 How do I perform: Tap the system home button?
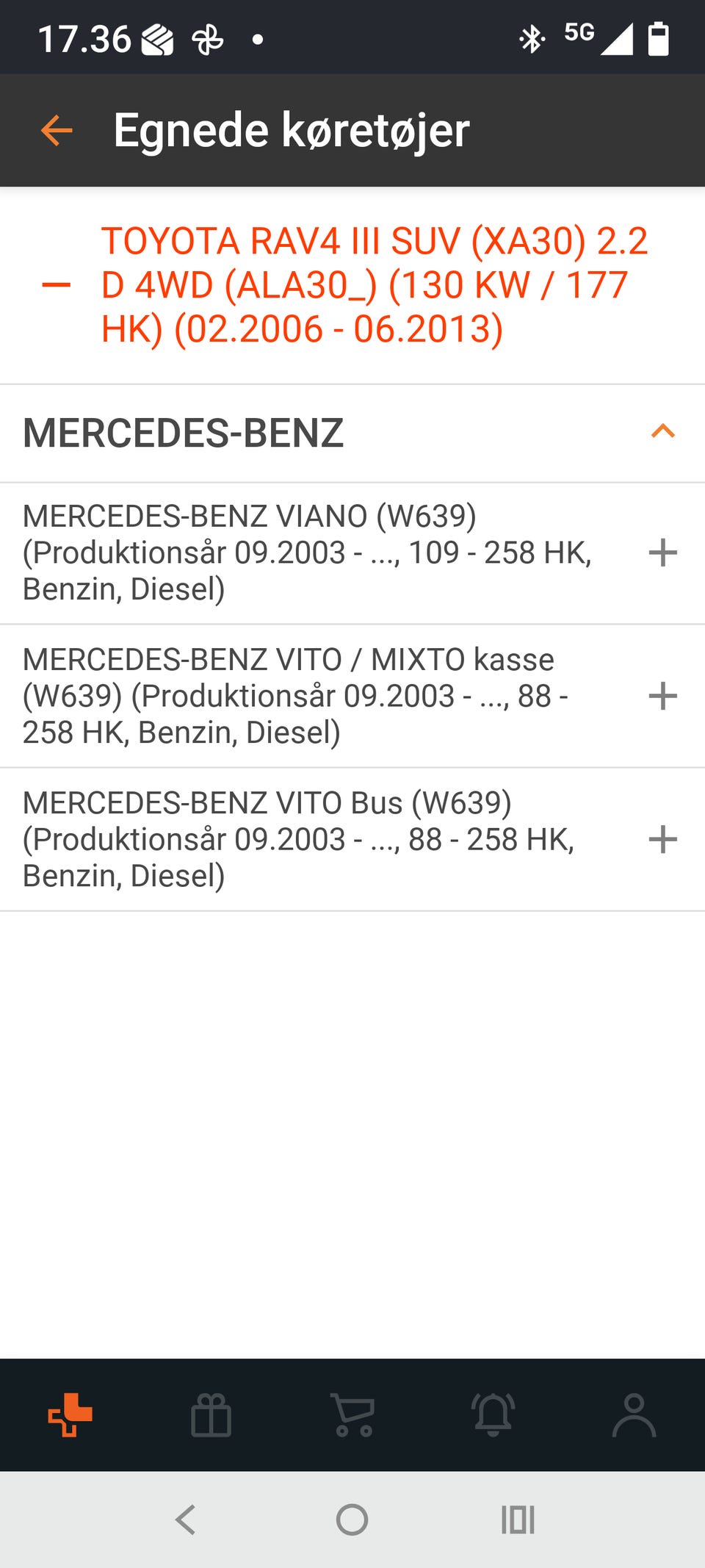coord(352,1520)
